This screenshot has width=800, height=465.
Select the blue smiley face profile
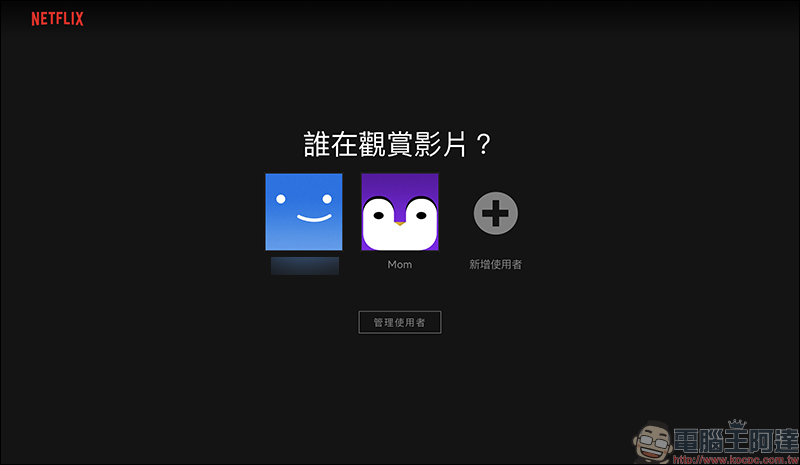click(x=304, y=212)
